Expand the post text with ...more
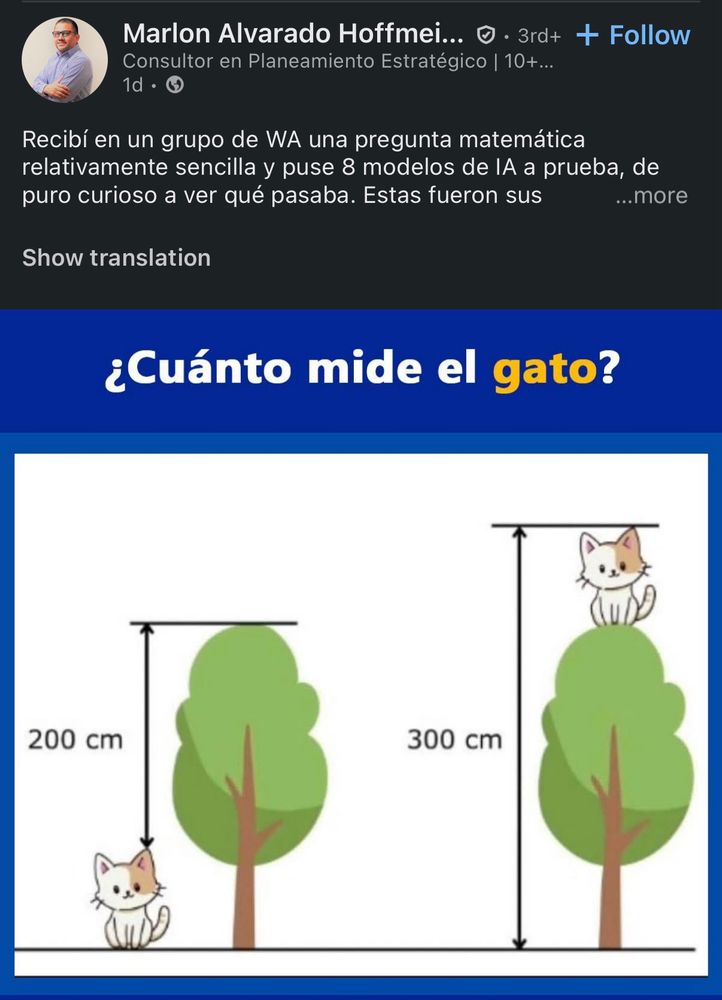The height and width of the screenshot is (1000, 722). (651, 196)
